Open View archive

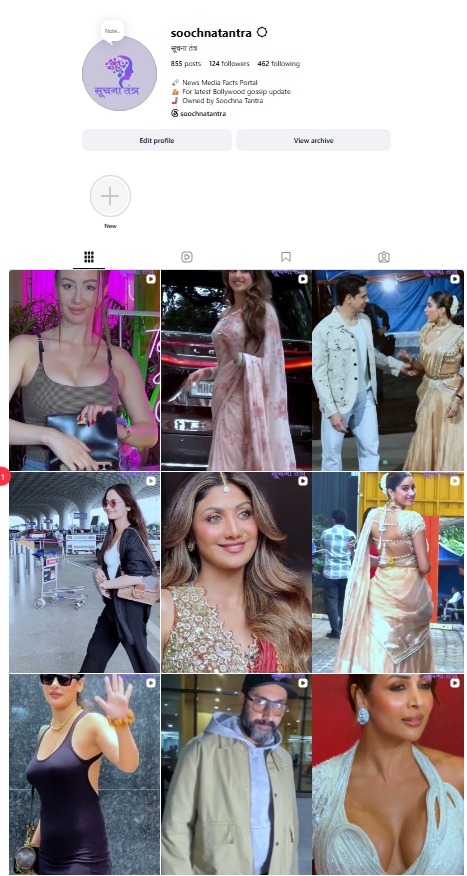pos(313,140)
